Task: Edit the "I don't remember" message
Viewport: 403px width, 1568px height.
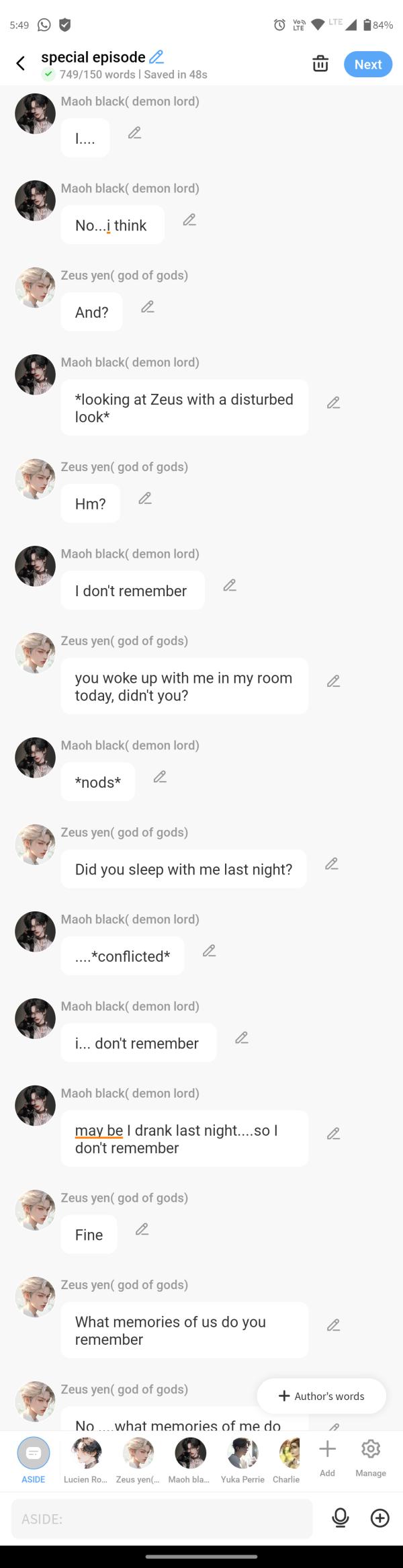Action: click(x=230, y=585)
